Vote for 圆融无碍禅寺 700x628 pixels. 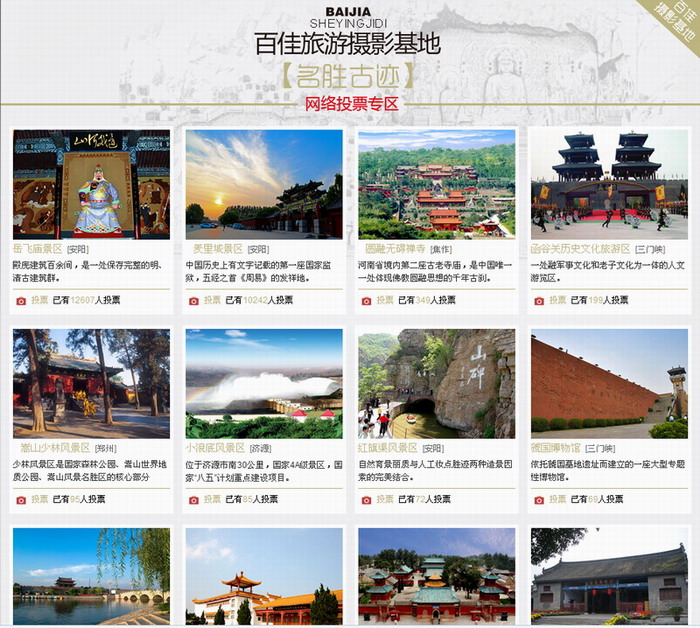(385, 300)
